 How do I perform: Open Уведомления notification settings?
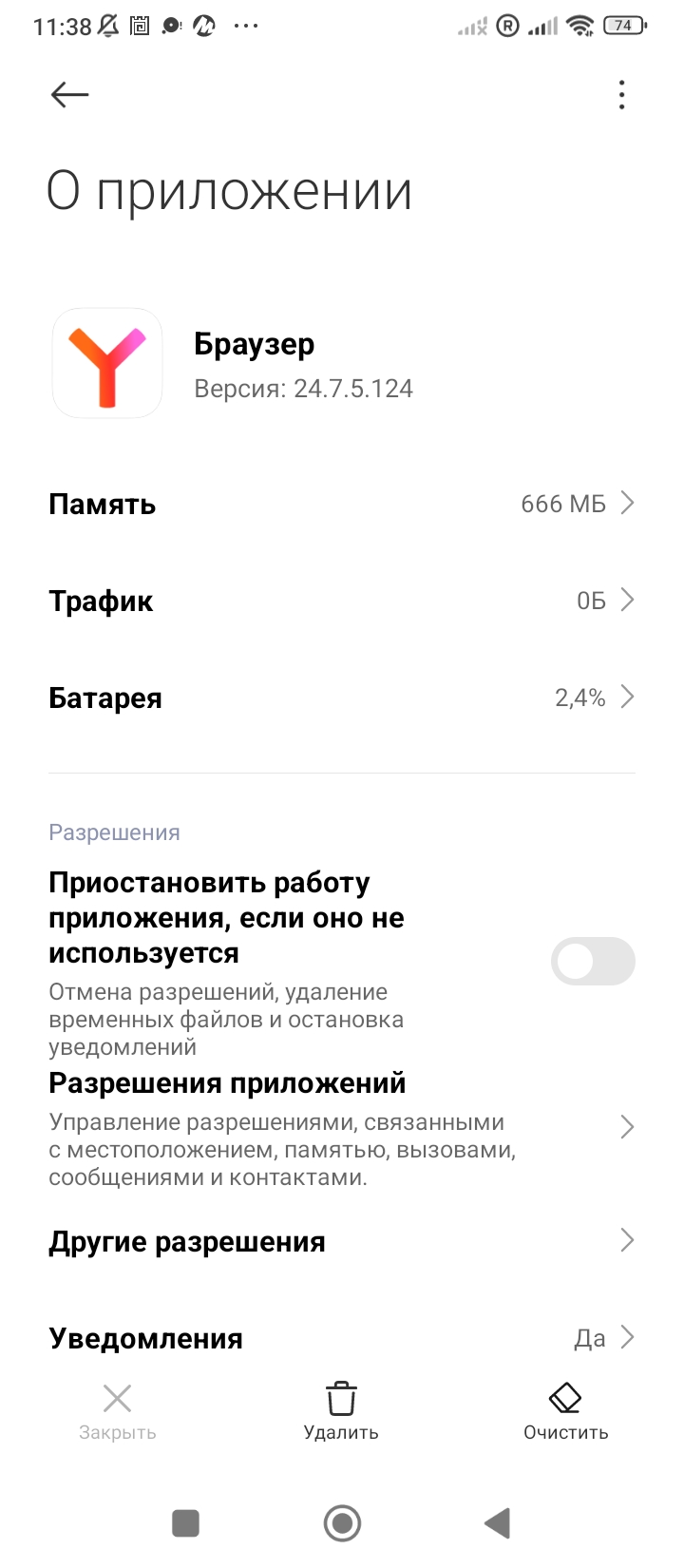coord(342,1337)
